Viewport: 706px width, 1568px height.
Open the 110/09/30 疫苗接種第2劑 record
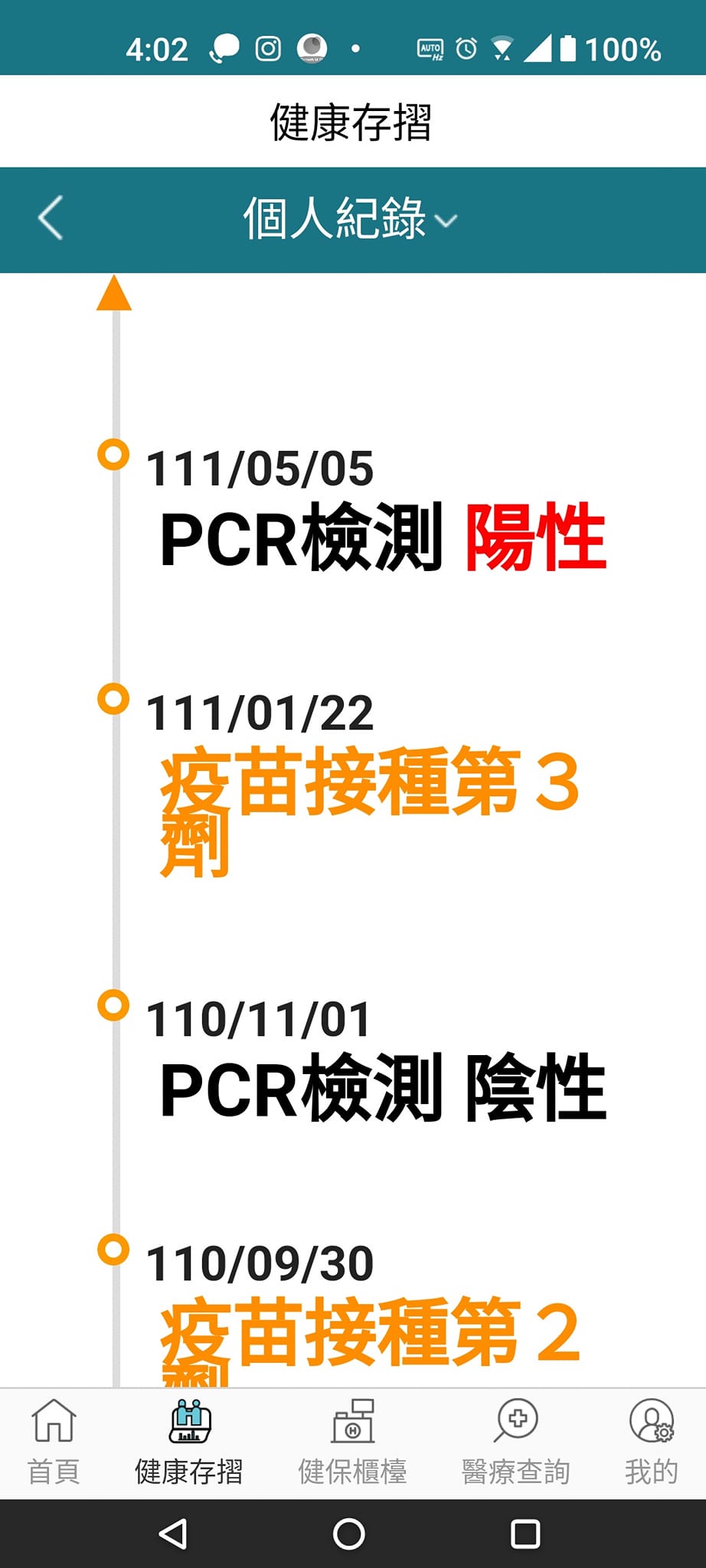coord(369,1332)
